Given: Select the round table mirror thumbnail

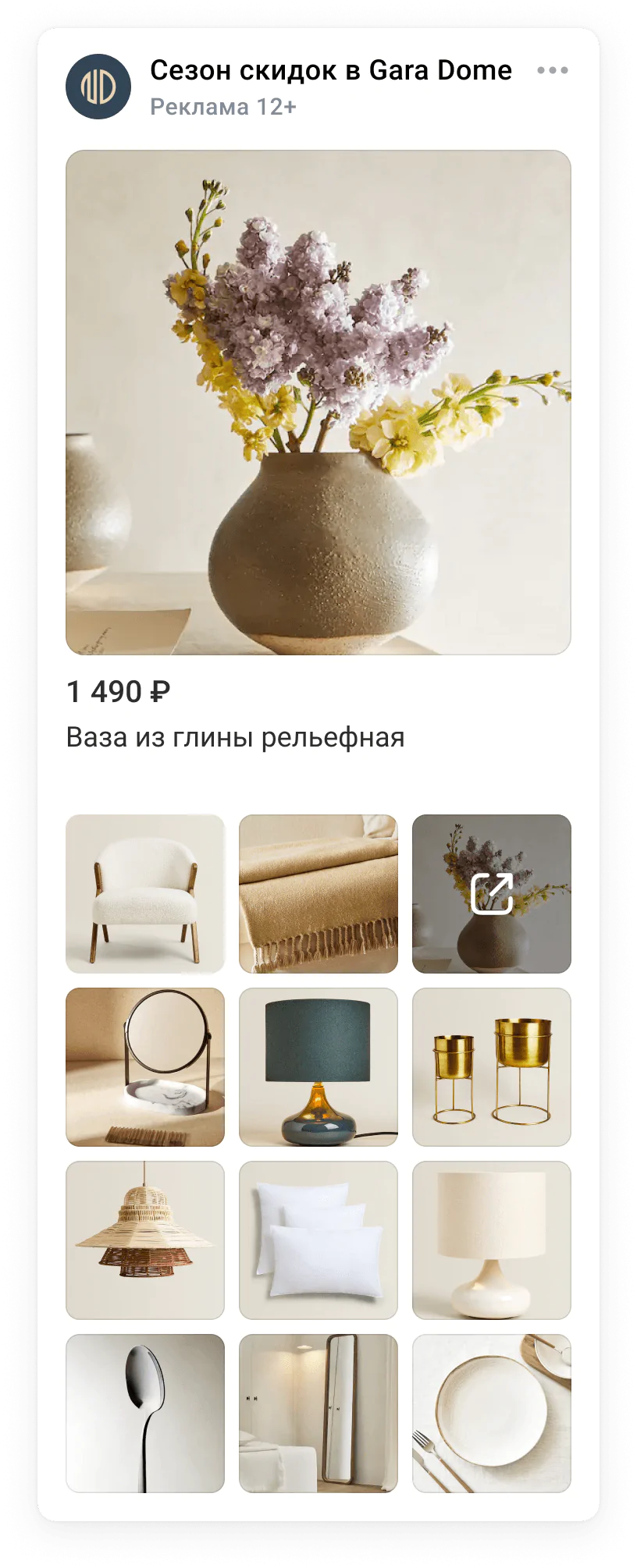Looking at the screenshot, I should pos(145,1067).
